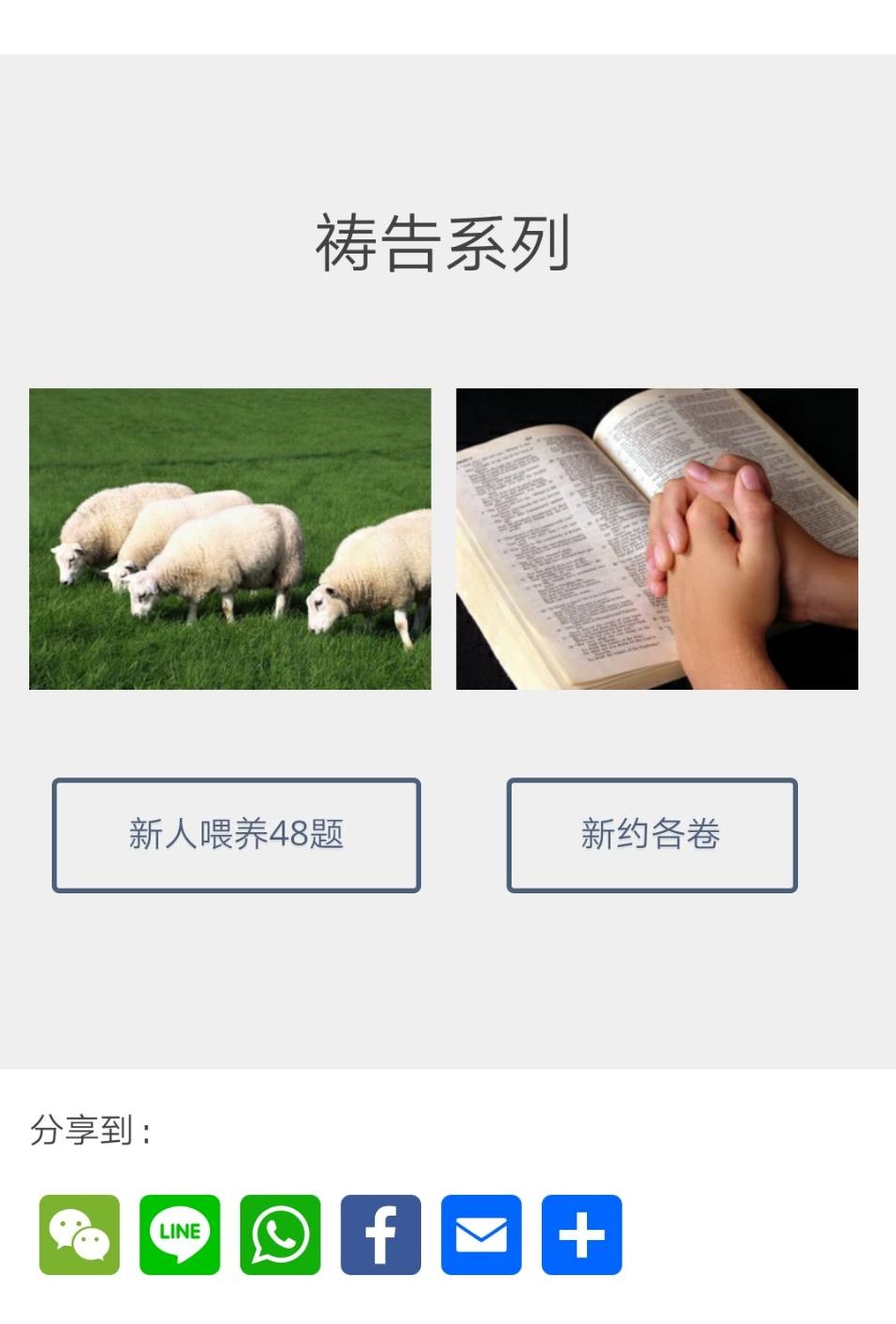This screenshot has height=1324, width=896.
Task: Share by email
Action: coord(481,1234)
